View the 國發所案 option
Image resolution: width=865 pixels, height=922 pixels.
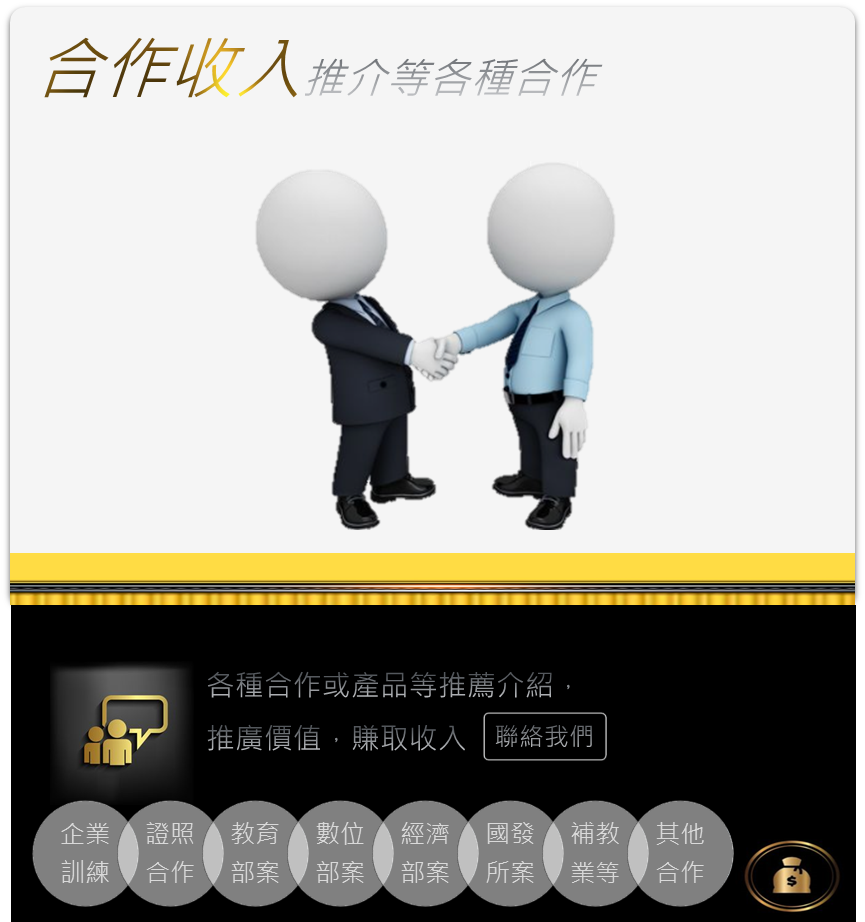(x=510, y=853)
